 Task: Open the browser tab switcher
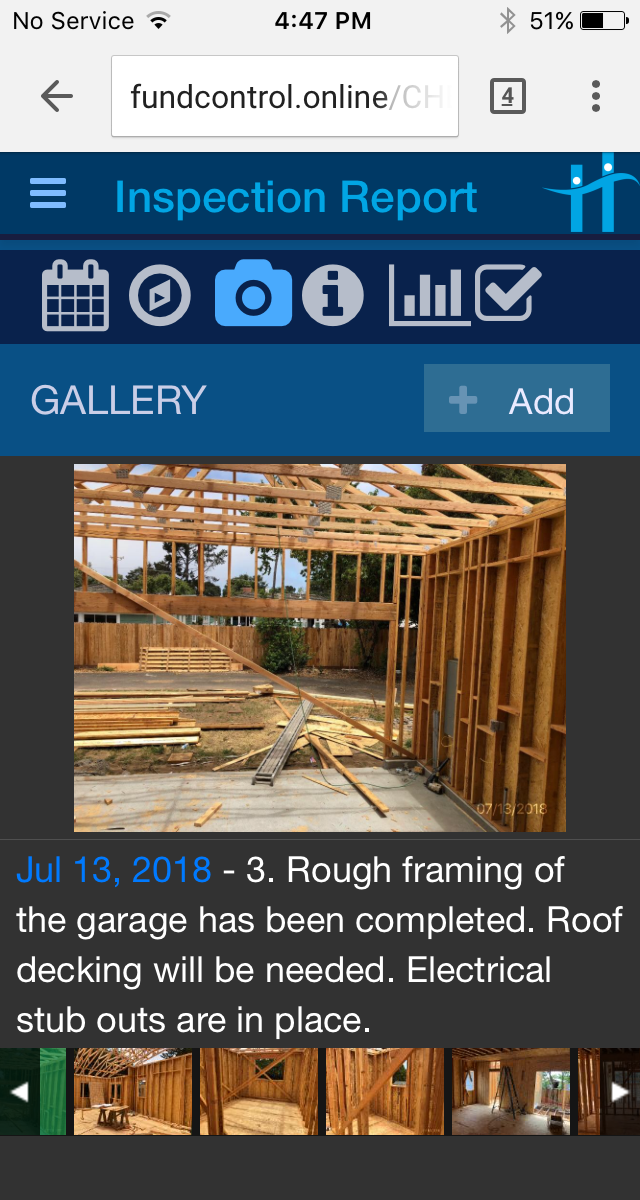point(508,96)
